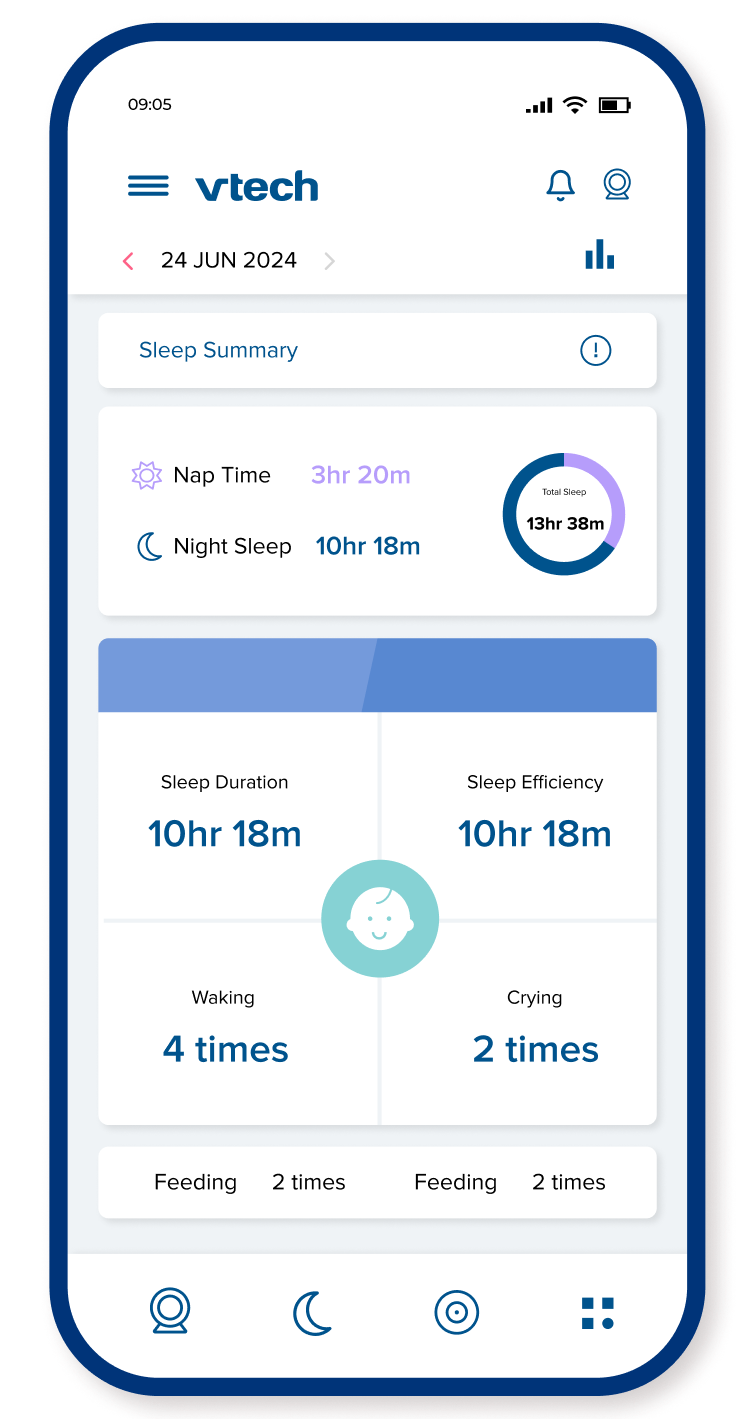Image resolution: width=751 pixels, height=1419 pixels.
Task: Switch to the camera tab in bottom bar
Action: [x=170, y=1311]
